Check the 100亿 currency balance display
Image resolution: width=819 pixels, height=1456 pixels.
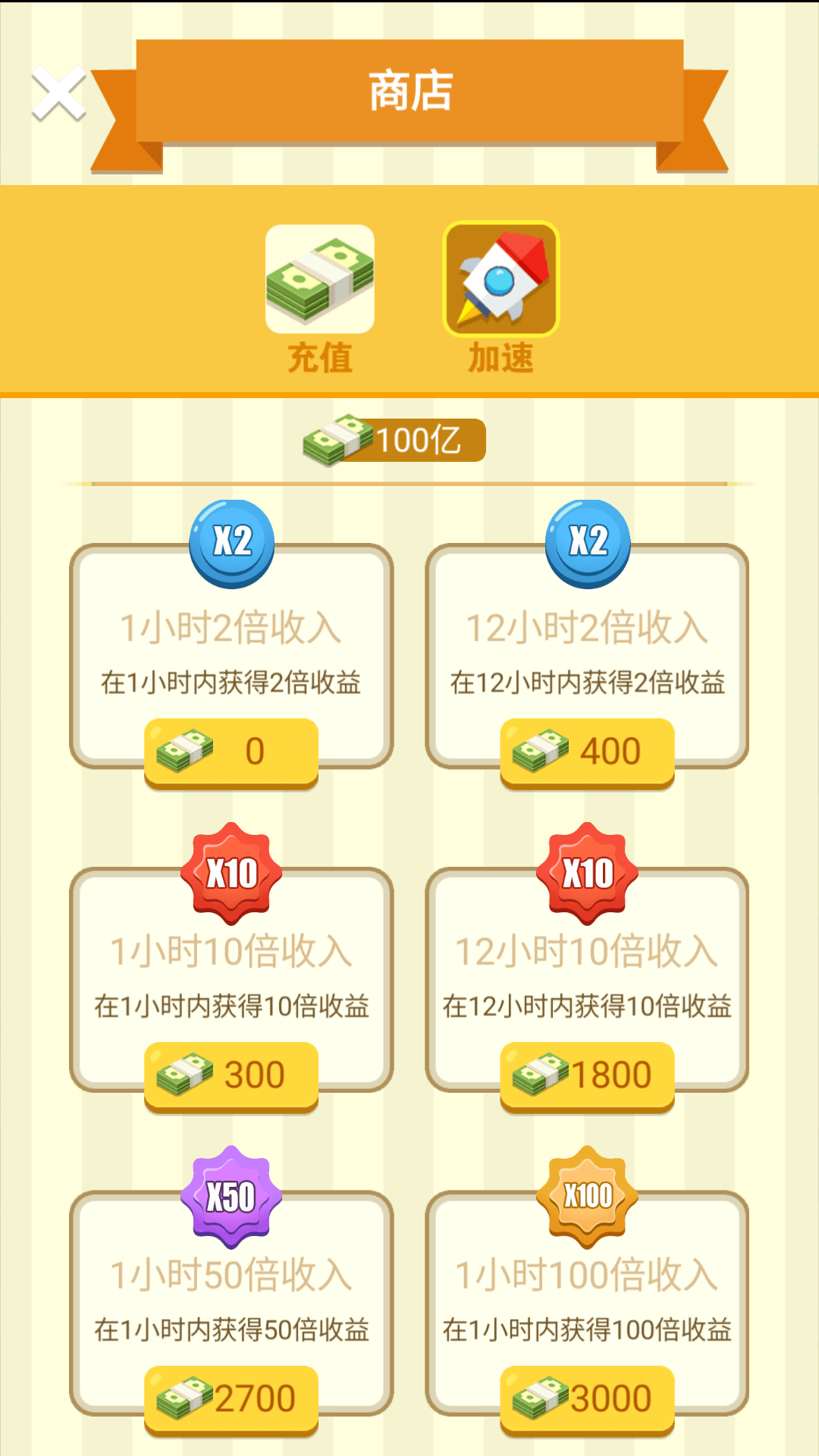point(394,440)
